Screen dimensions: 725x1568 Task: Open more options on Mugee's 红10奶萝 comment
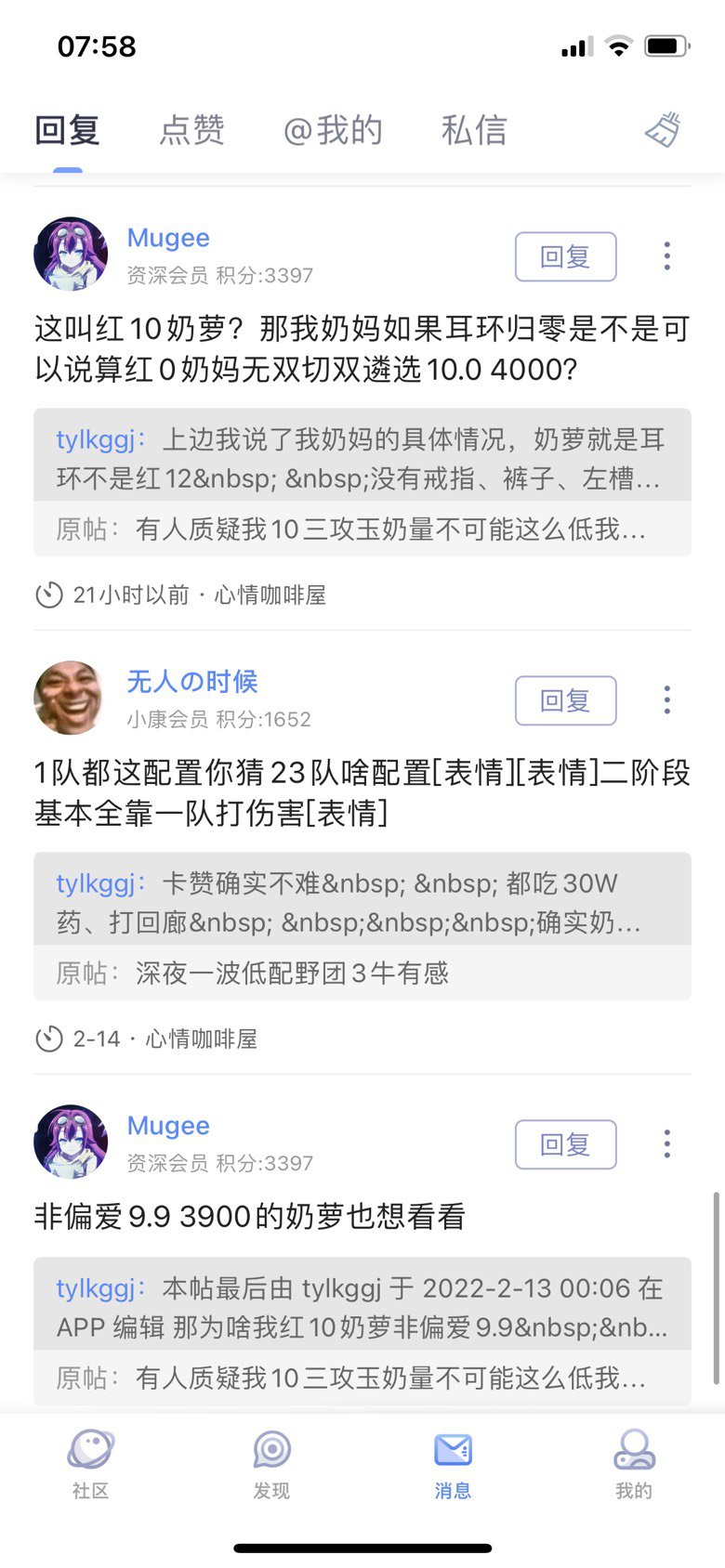(x=667, y=256)
